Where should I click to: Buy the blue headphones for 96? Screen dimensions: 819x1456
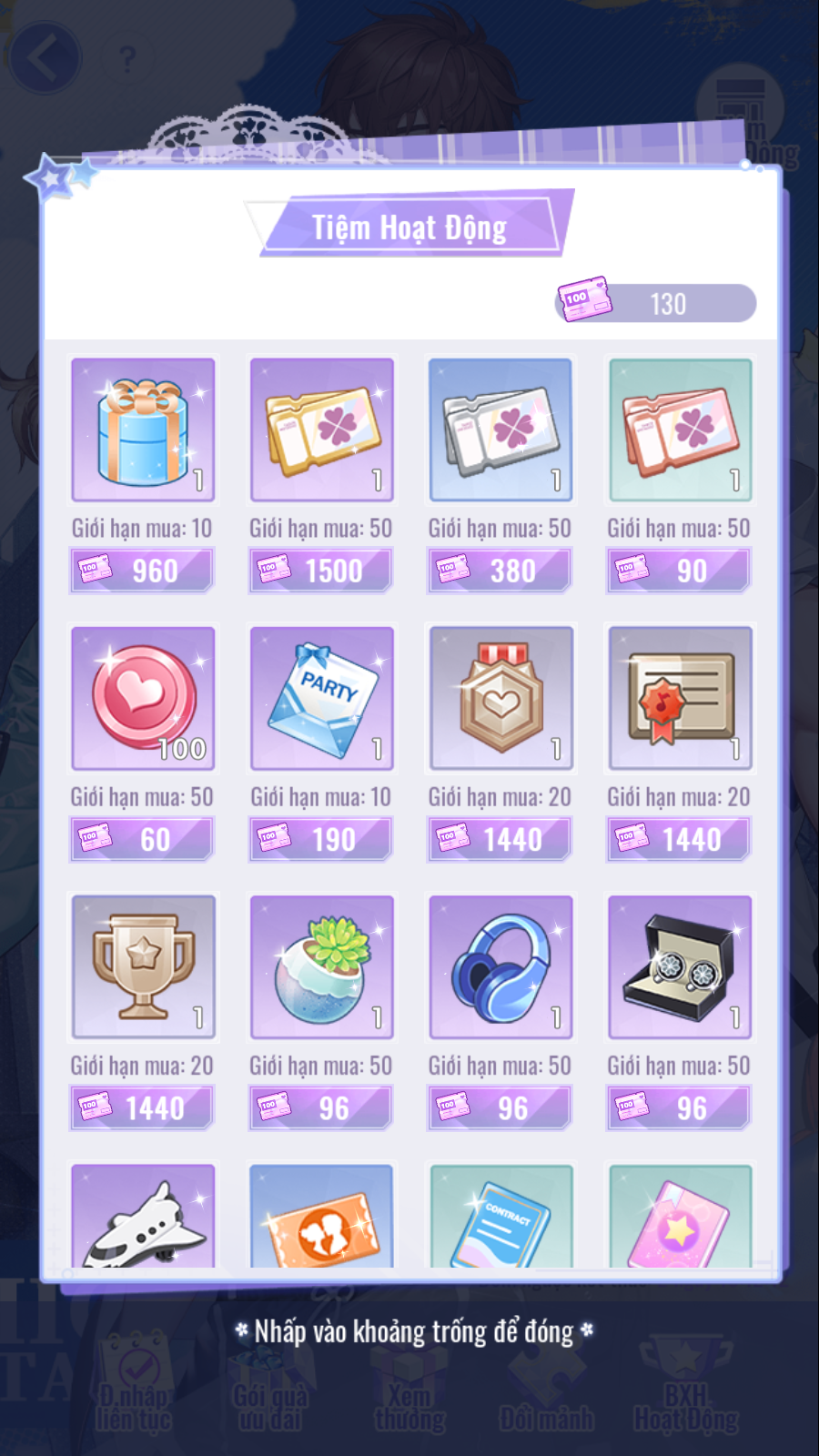(x=500, y=1107)
